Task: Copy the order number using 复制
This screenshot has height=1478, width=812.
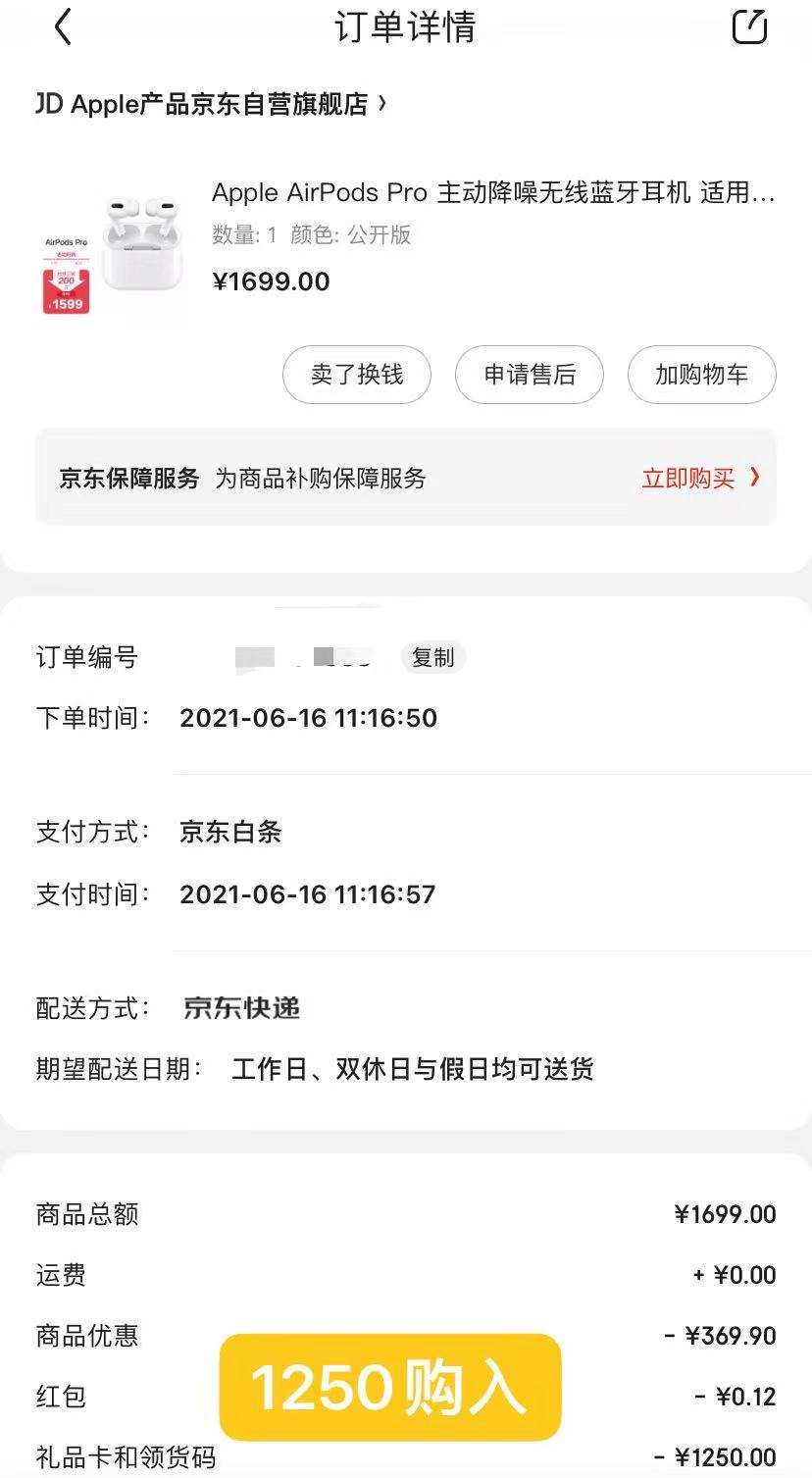Action: click(x=433, y=657)
